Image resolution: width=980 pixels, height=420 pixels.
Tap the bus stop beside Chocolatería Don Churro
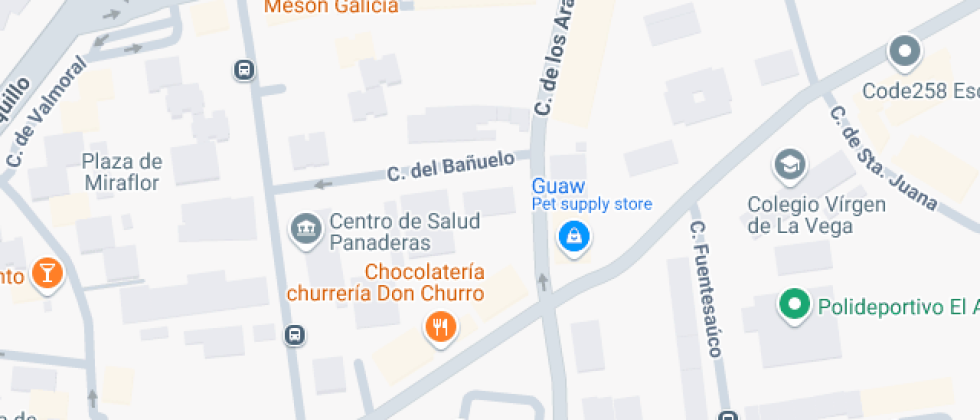click(x=295, y=334)
